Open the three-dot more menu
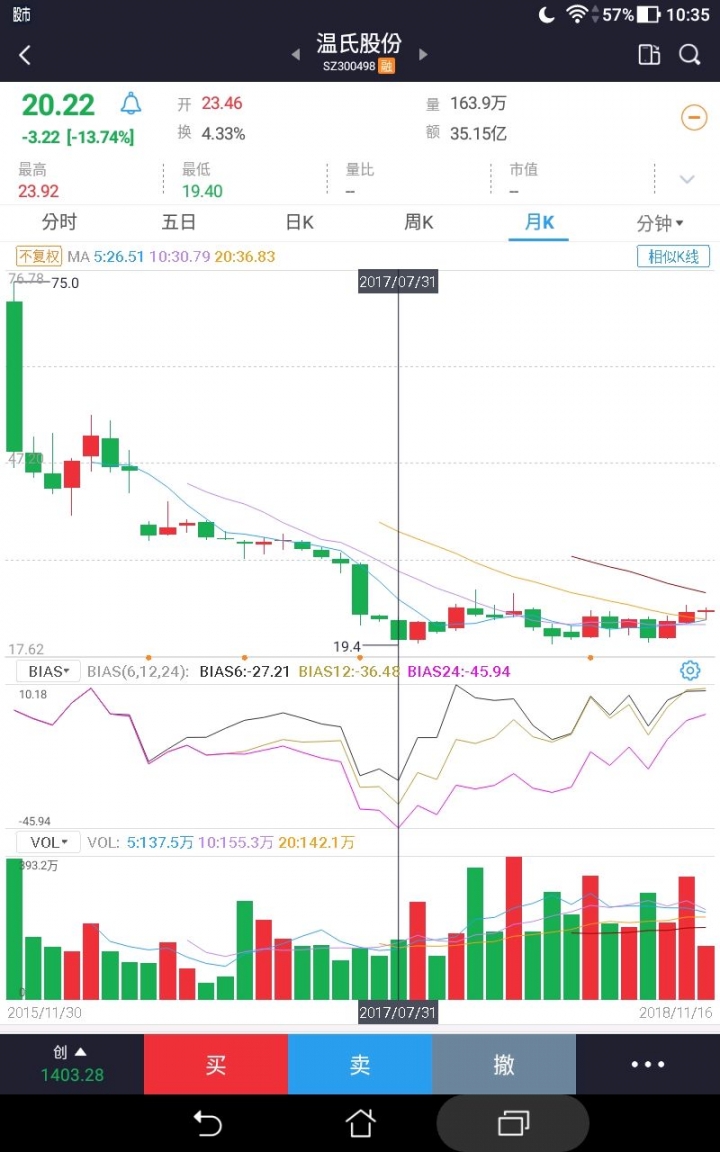Viewport: 720px width, 1152px height. [x=648, y=1064]
